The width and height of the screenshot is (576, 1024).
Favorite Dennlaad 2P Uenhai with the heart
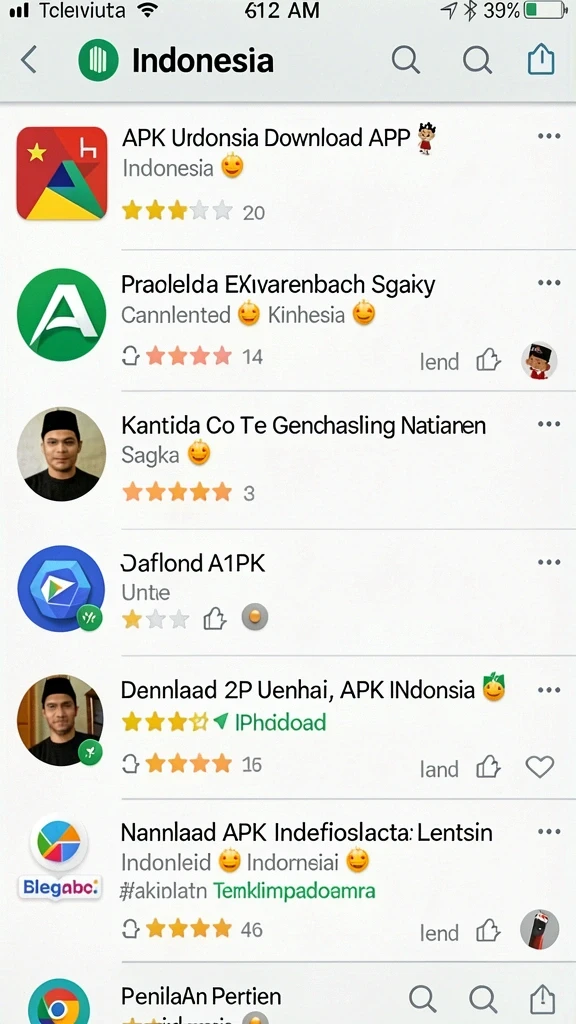click(x=539, y=767)
